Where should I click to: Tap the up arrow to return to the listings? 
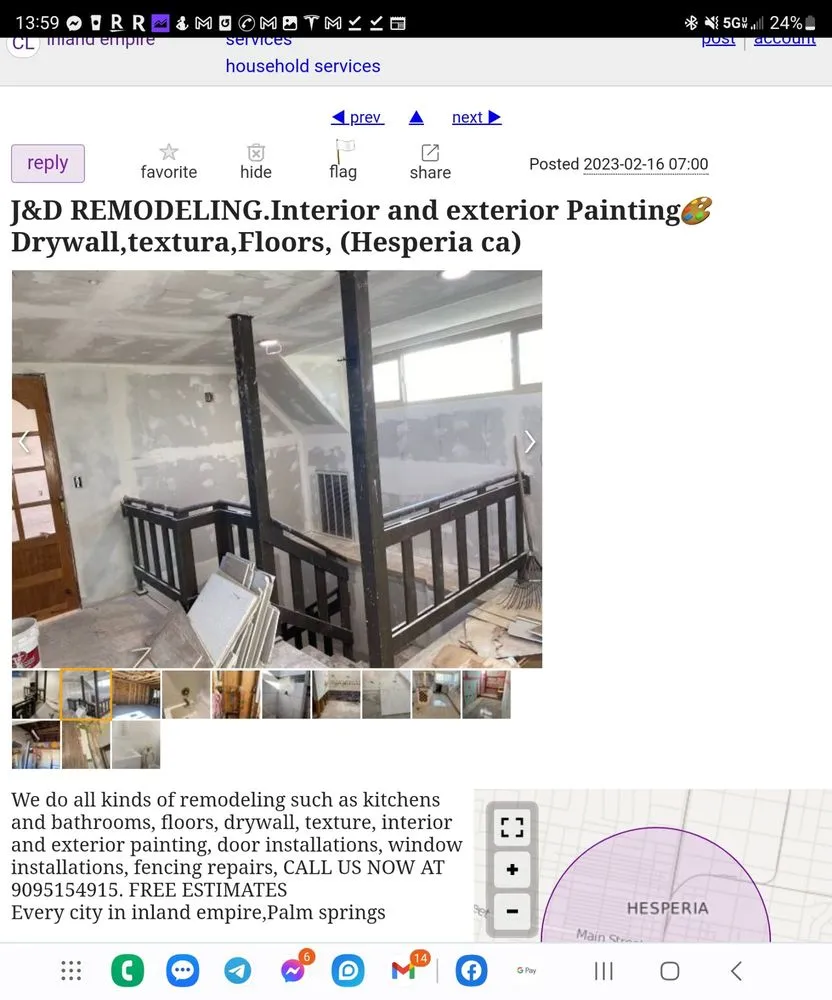click(x=417, y=117)
